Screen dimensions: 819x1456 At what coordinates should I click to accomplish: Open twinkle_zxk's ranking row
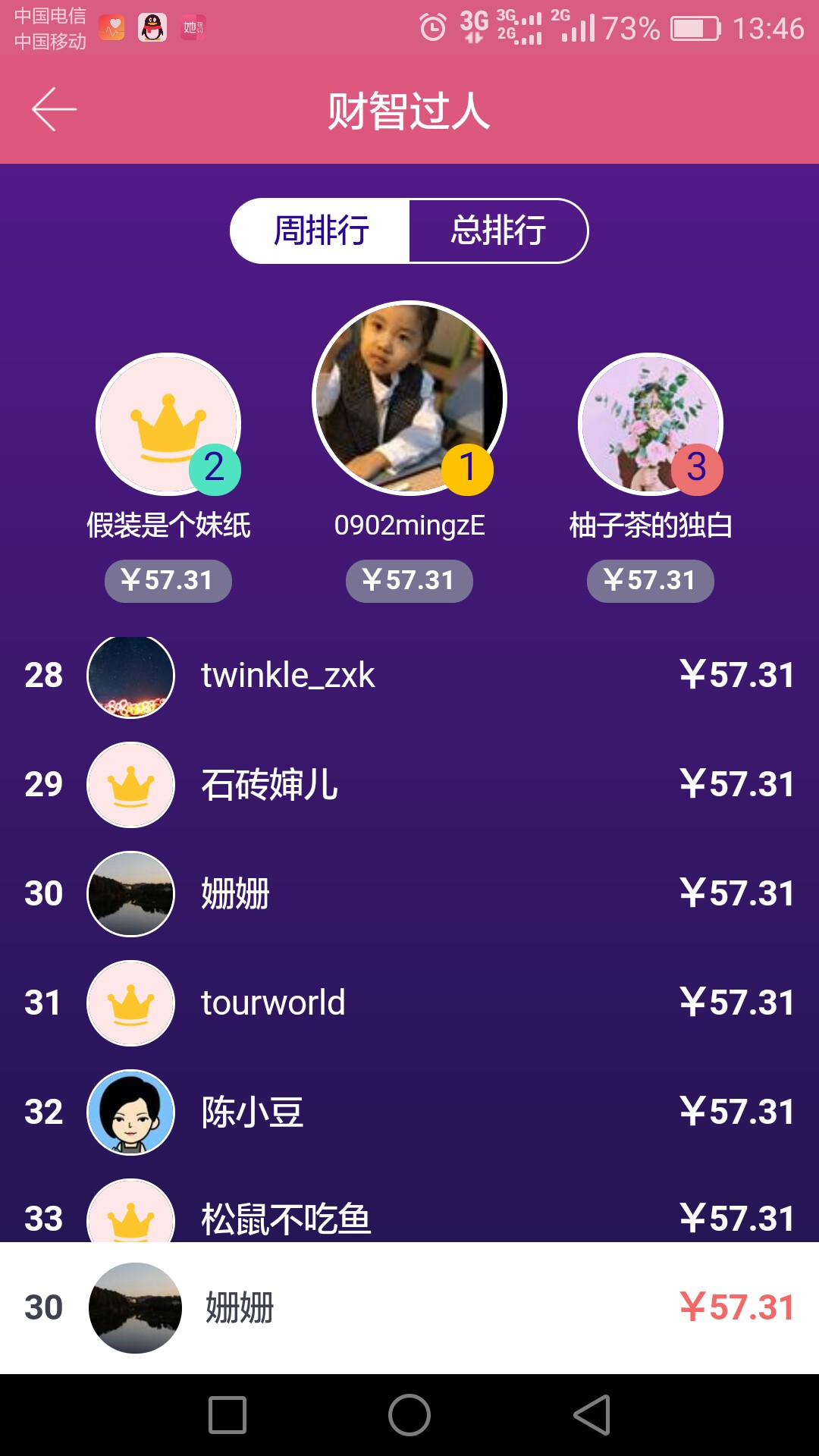pyautogui.click(x=409, y=676)
